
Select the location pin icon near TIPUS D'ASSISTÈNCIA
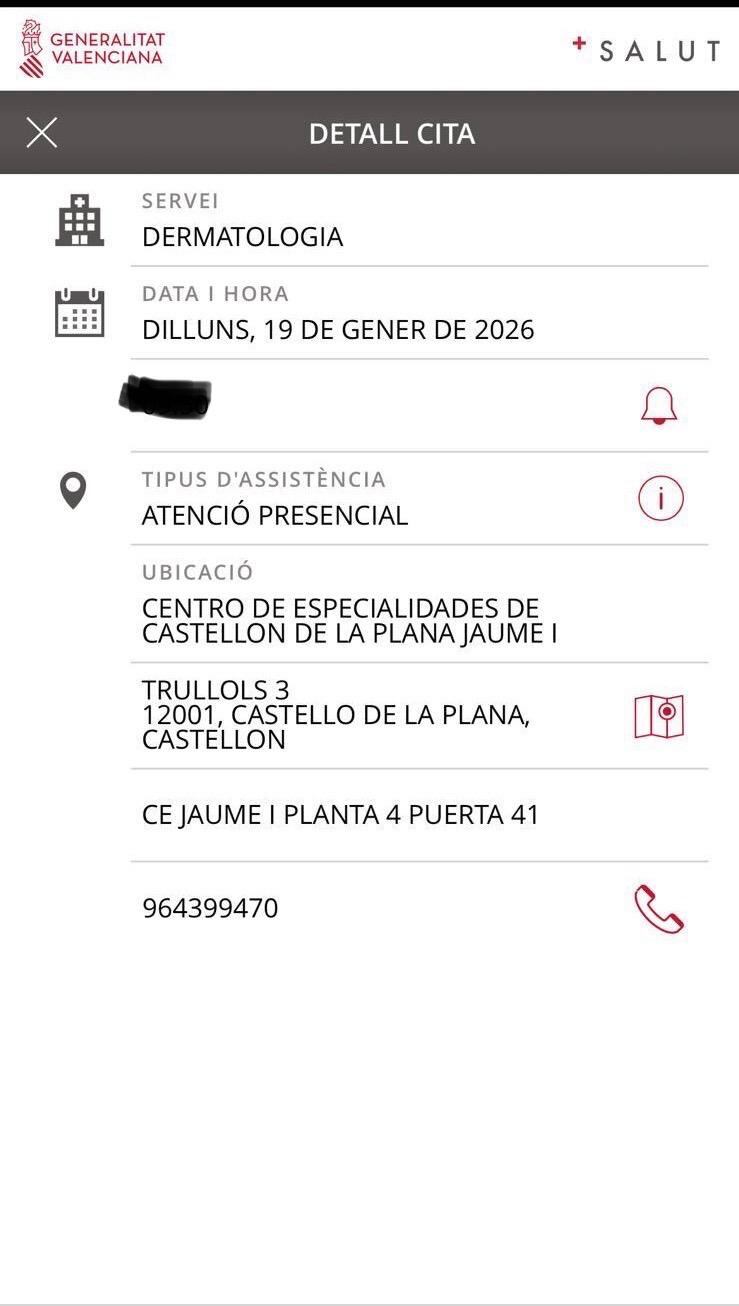pos(72,490)
